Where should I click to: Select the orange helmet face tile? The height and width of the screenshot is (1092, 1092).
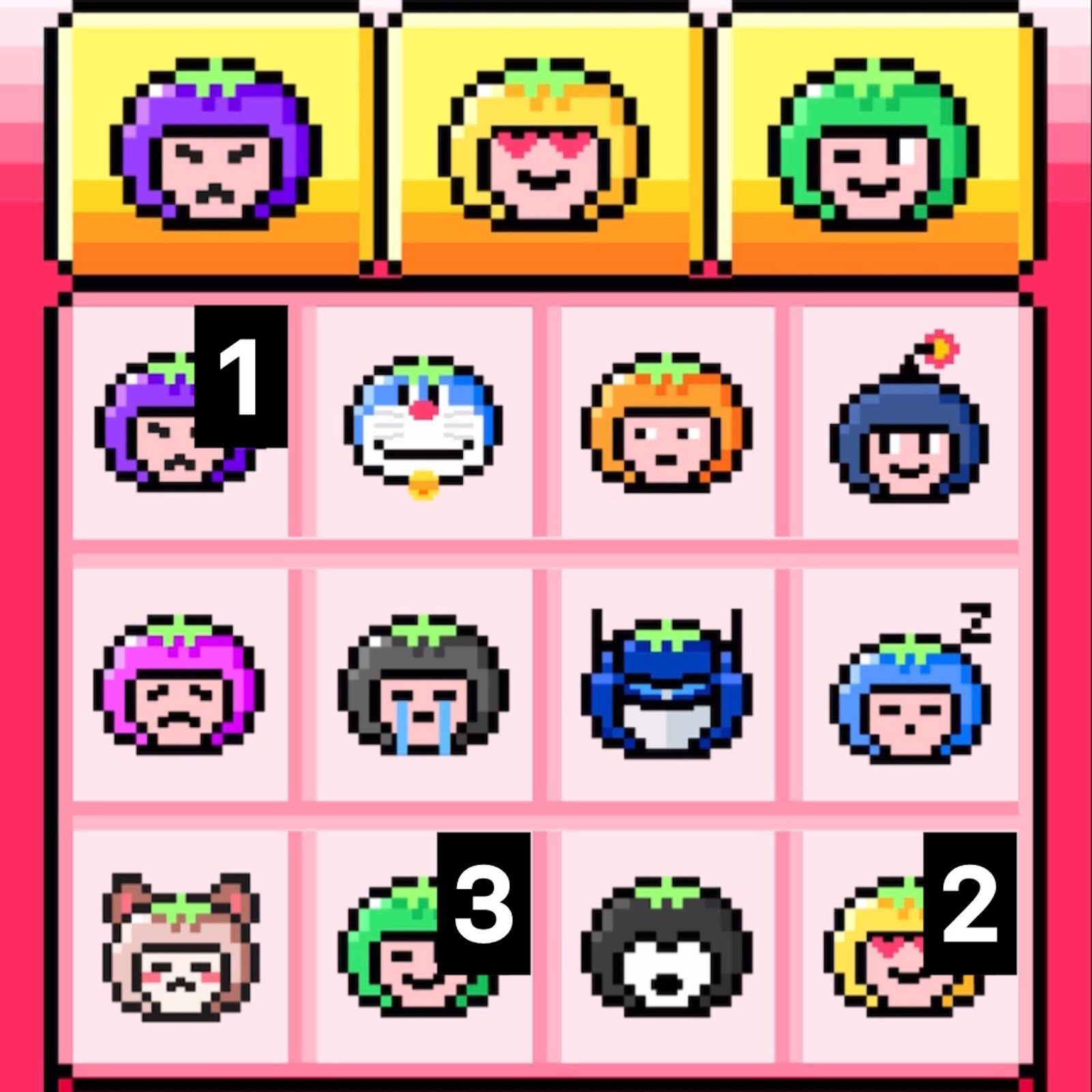[x=667, y=425]
